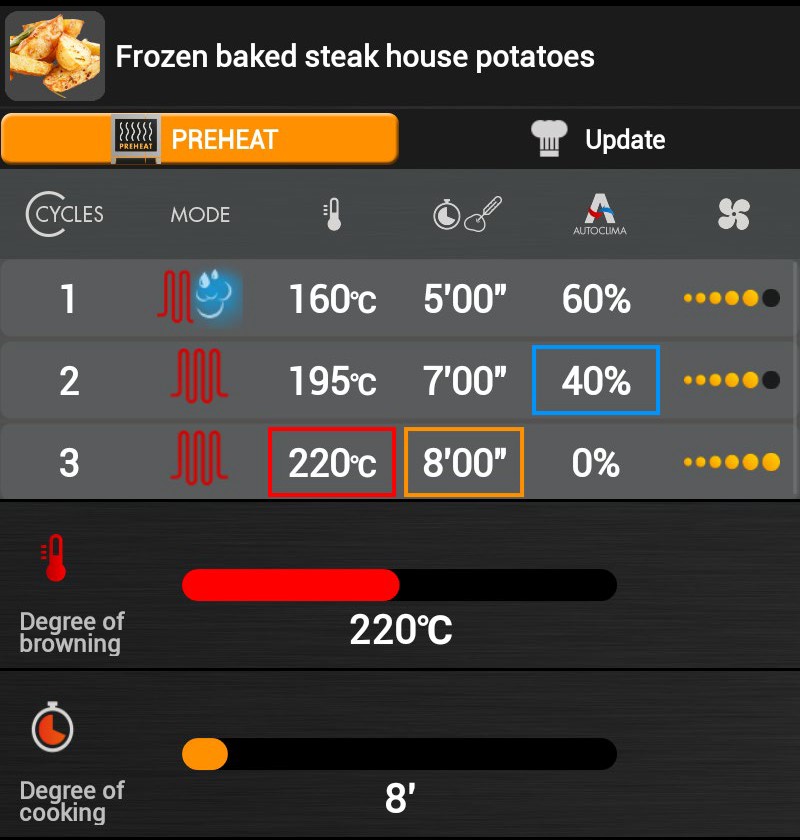
Task: Select the 220°C temperature in cycle 3
Action: tap(332, 463)
